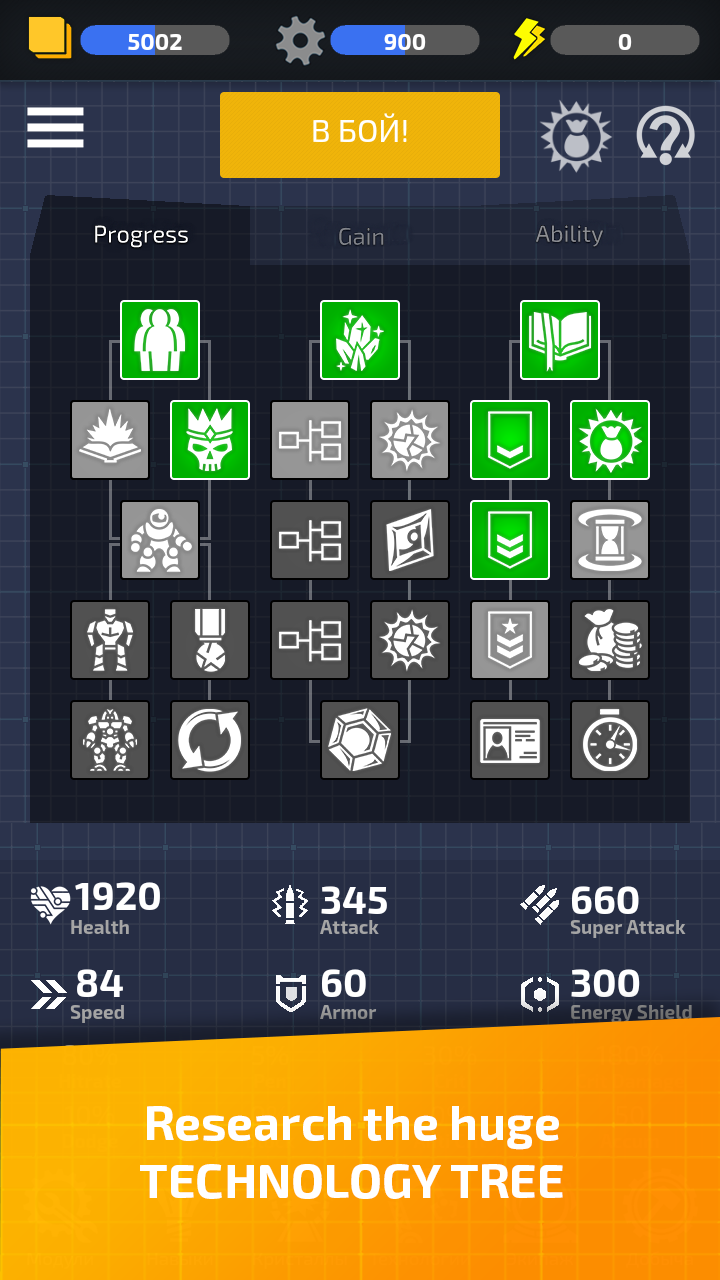Open the burning book tech node

(110, 440)
